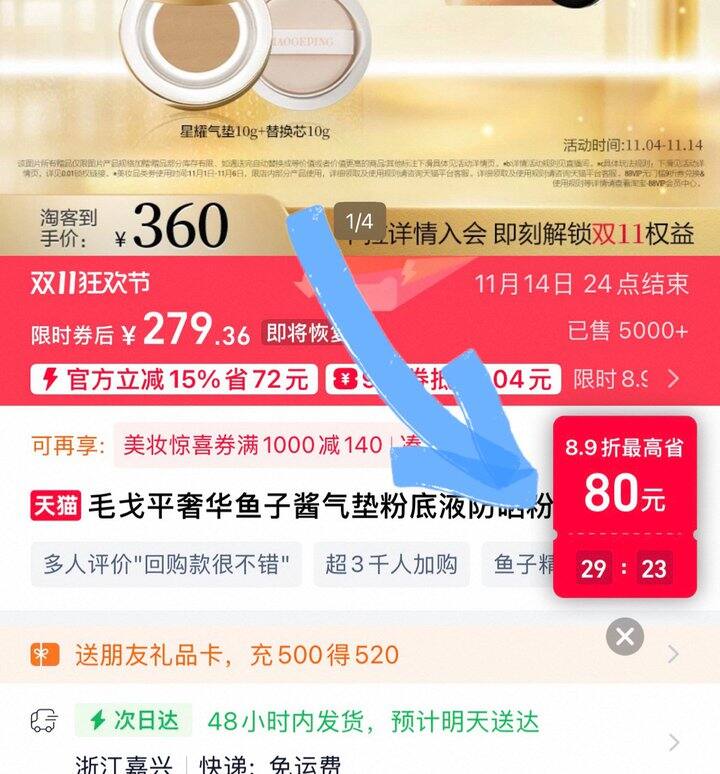The height and width of the screenshot is (774, 720).
Task: View the product image gallery
Action: point(360,99)
